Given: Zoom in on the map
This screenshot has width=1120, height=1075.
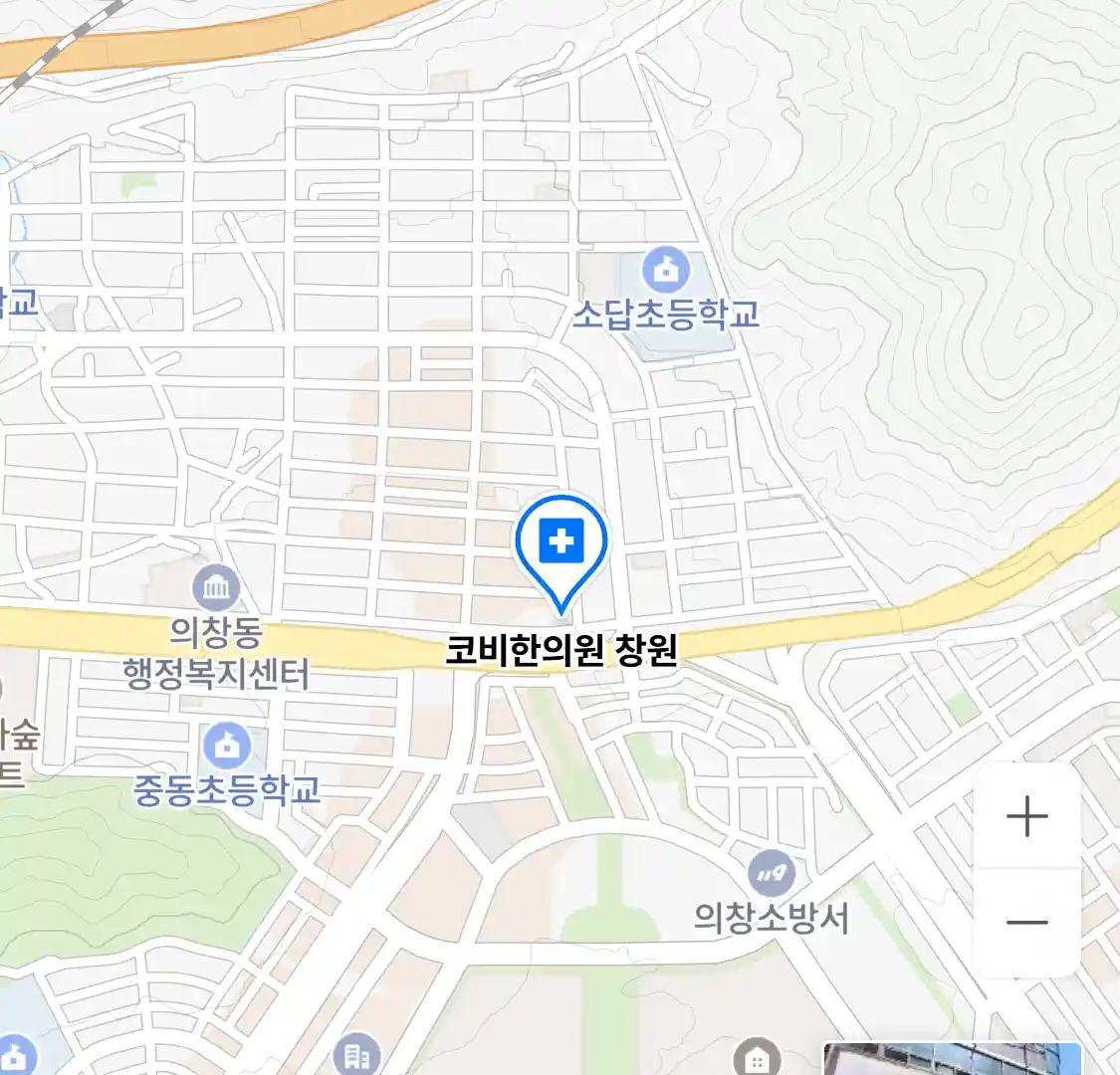Looking at the screenshot, I should pyautogui.click(x=1026, y=818).
